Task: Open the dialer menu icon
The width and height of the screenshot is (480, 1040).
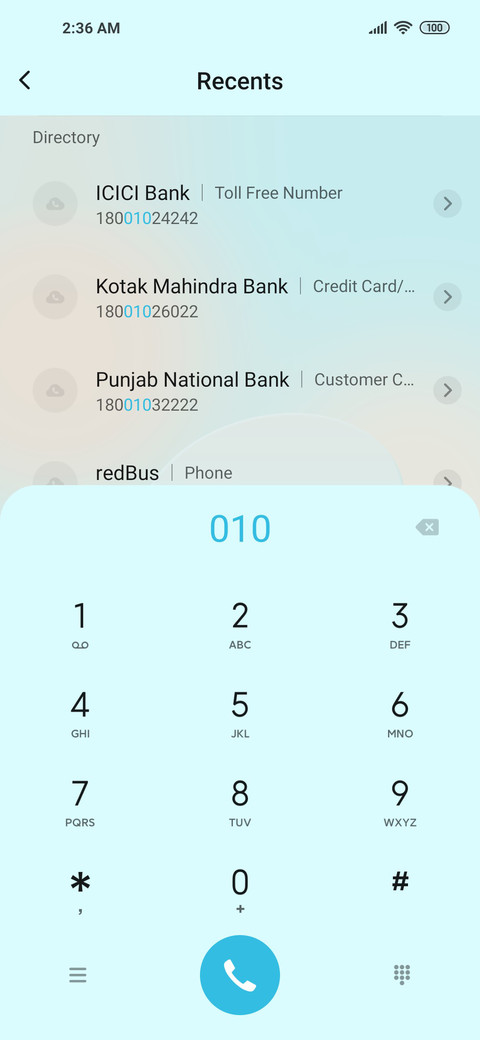Action: click(78, 975)
